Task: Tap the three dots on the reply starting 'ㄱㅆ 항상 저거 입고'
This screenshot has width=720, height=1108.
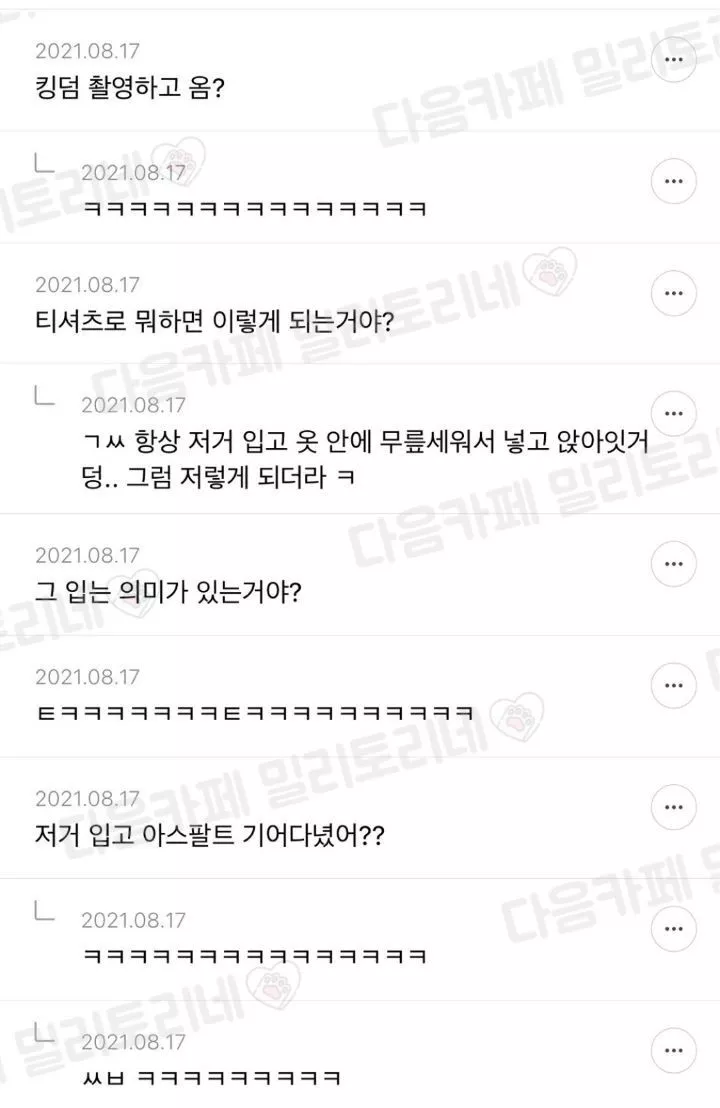Action: 674,415
